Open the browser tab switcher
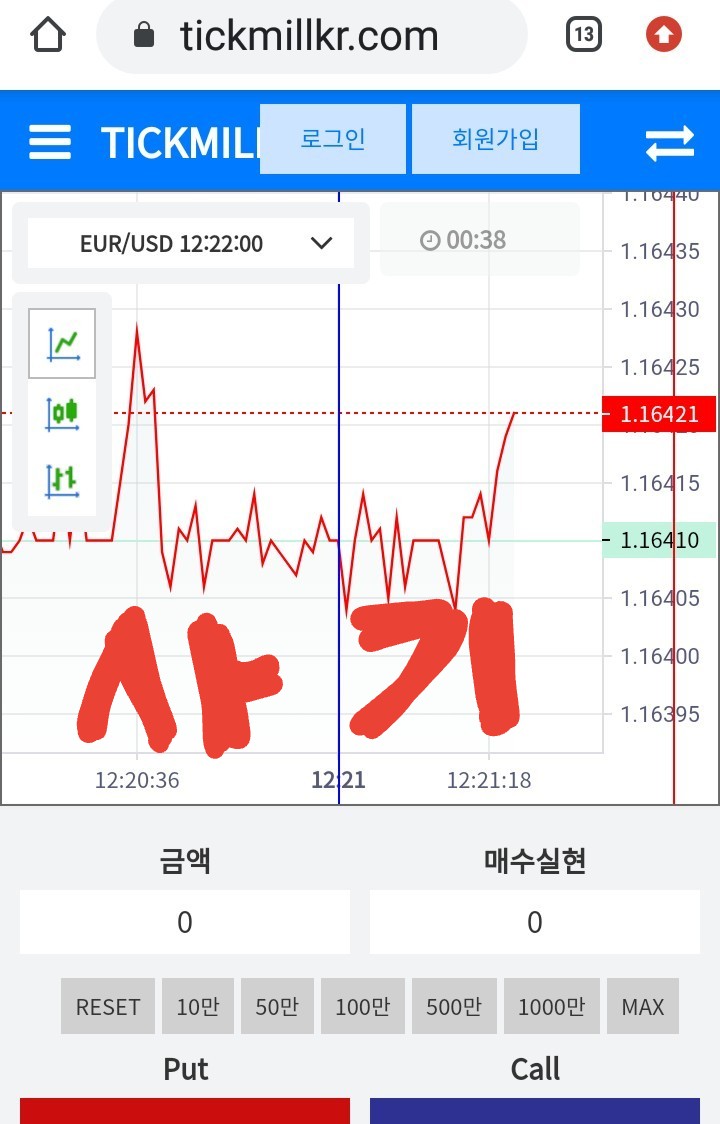This screenshot has height=1124, width=720. tap(584, 36)
